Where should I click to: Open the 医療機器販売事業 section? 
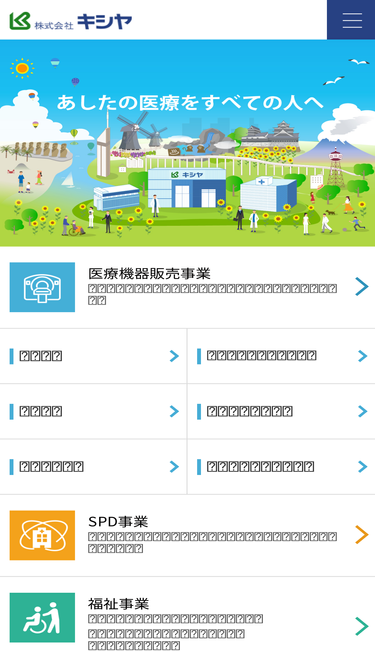coord(188,287)
